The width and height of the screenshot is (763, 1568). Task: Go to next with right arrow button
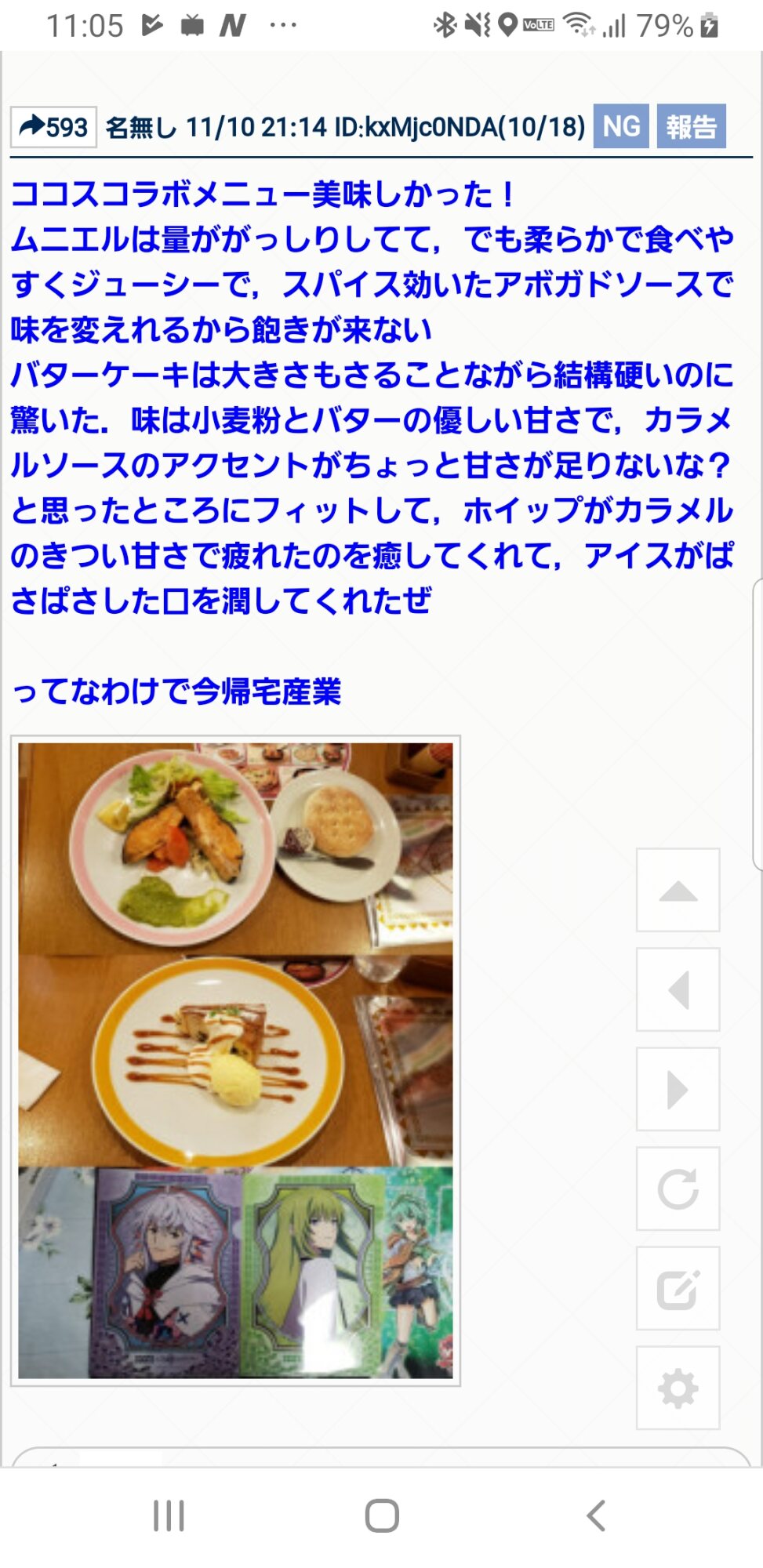tap(678, 1090)
